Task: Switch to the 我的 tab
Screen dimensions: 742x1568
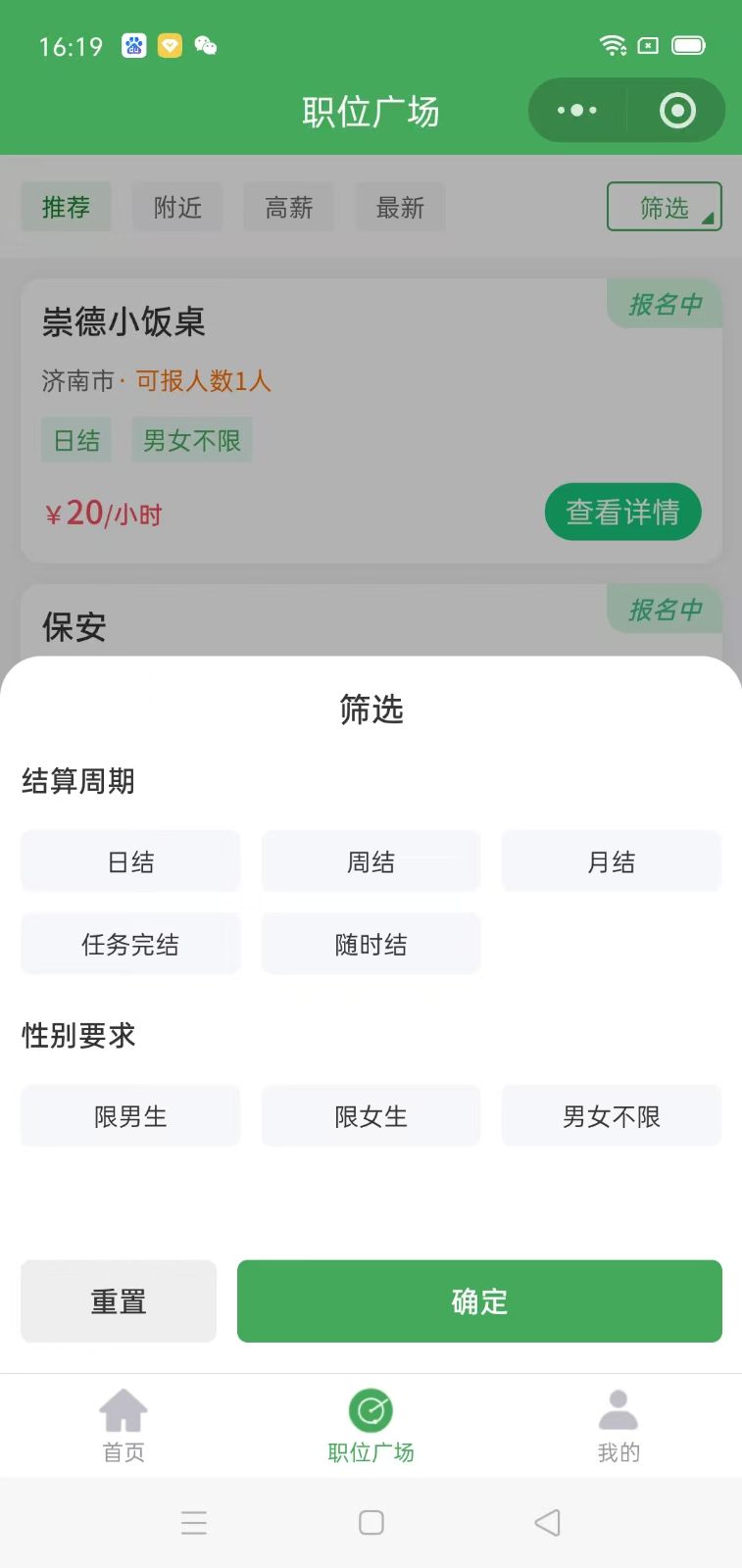Action: [x=618, y=1426]
